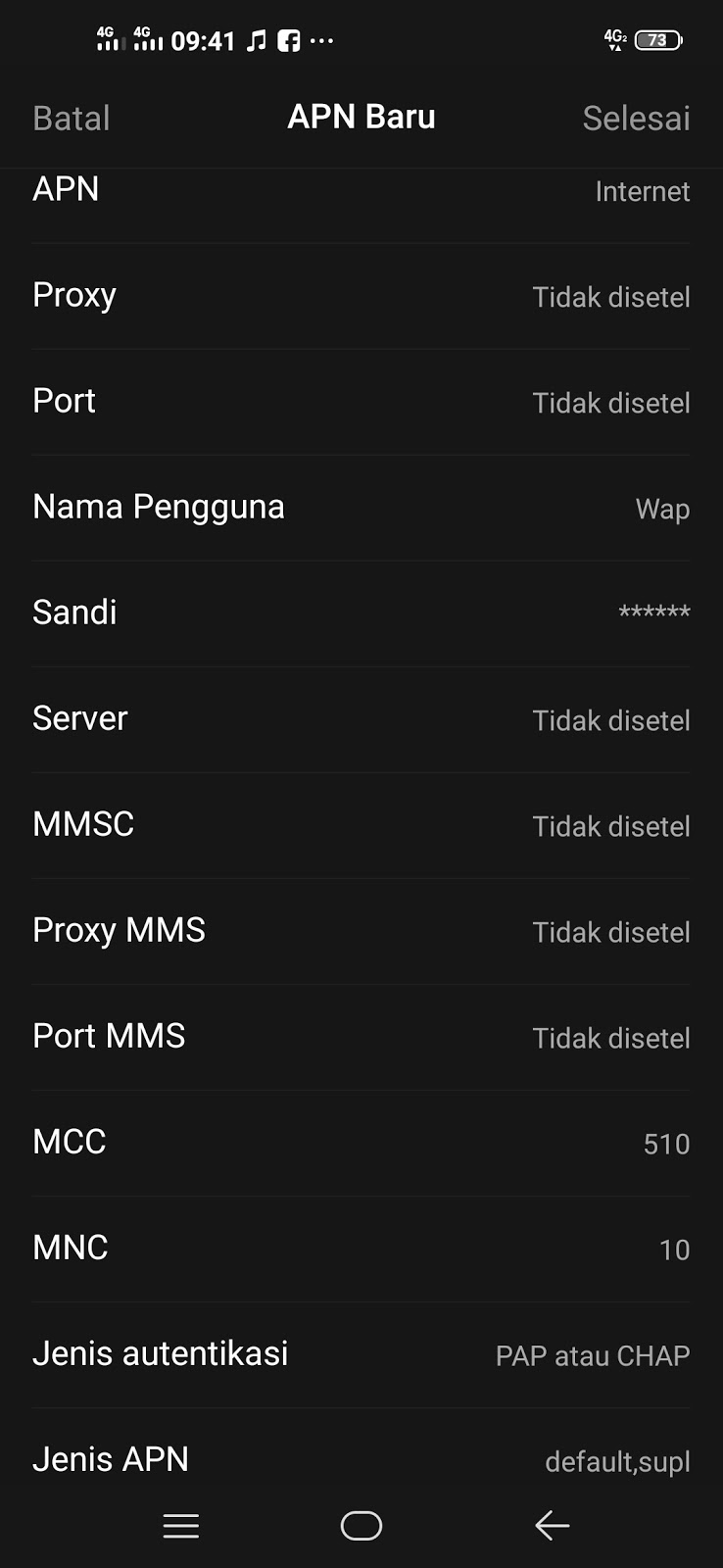723x1568 pixels.
Task: Edit the MCC value 510
Action: coord(361,1143)
